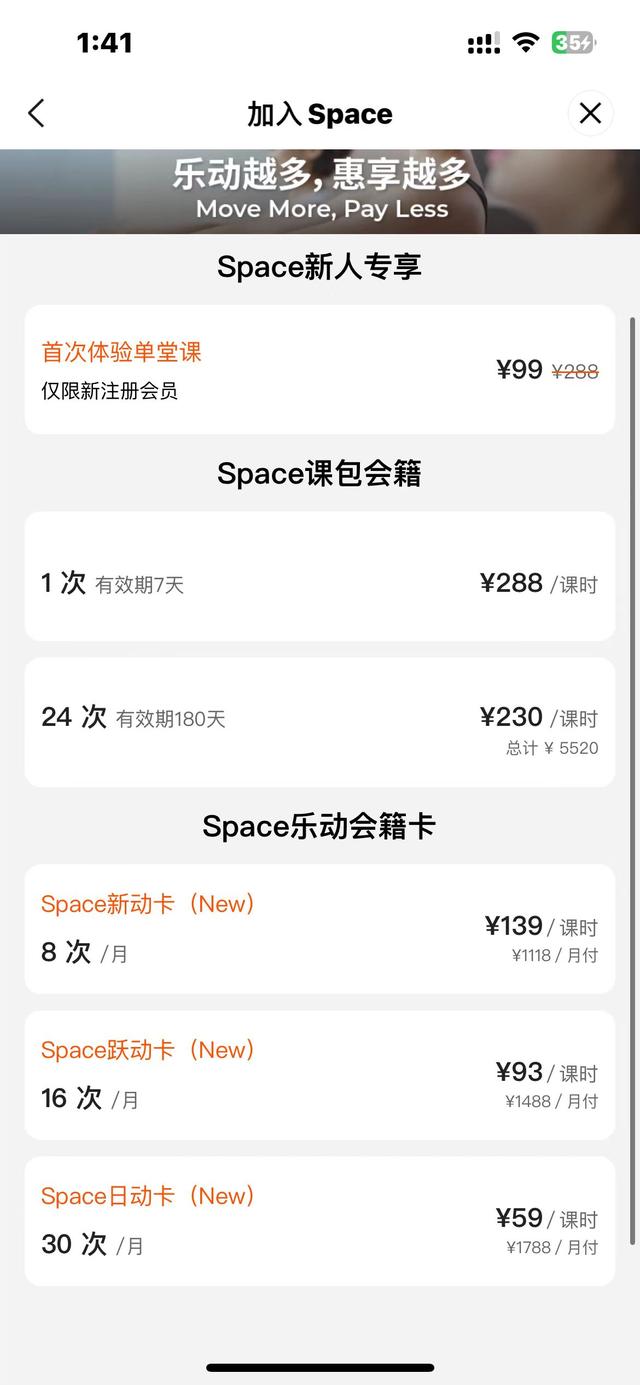This screenshot has width=640, height=1385.
Task: Go back using the top-left arrow
Action: (37, 114)
